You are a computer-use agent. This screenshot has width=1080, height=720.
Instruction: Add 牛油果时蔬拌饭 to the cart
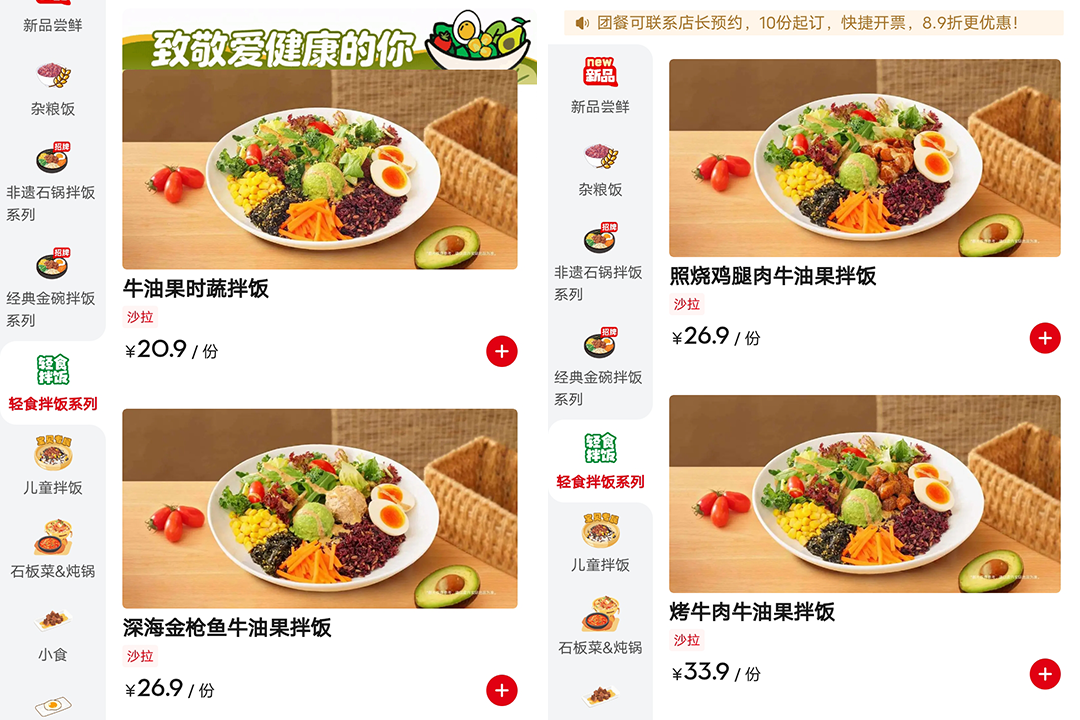[x=501, y=351]
